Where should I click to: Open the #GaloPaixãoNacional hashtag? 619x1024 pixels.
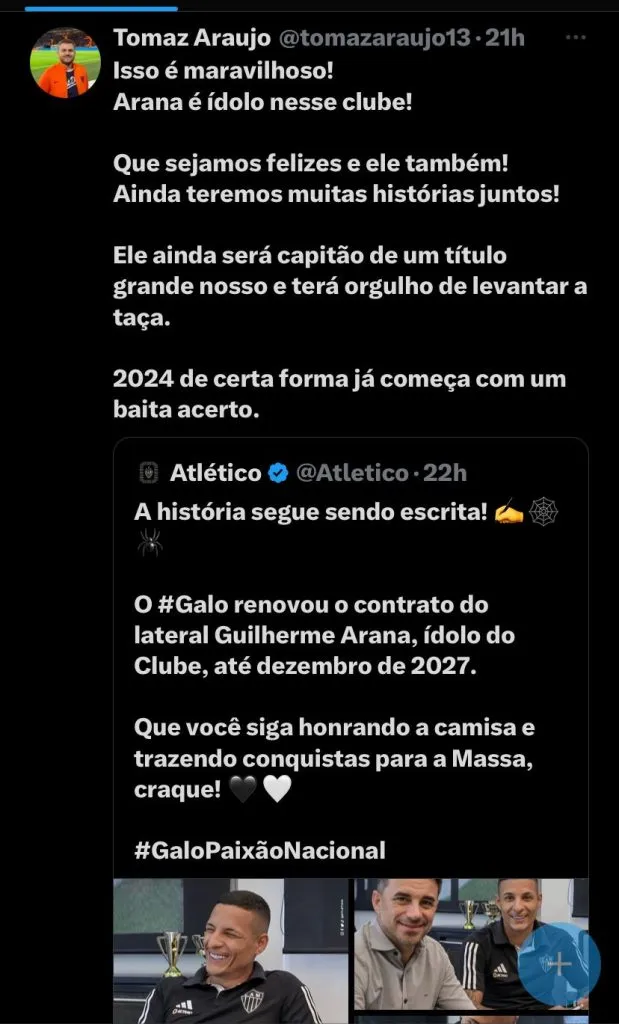tap(259, 850)
